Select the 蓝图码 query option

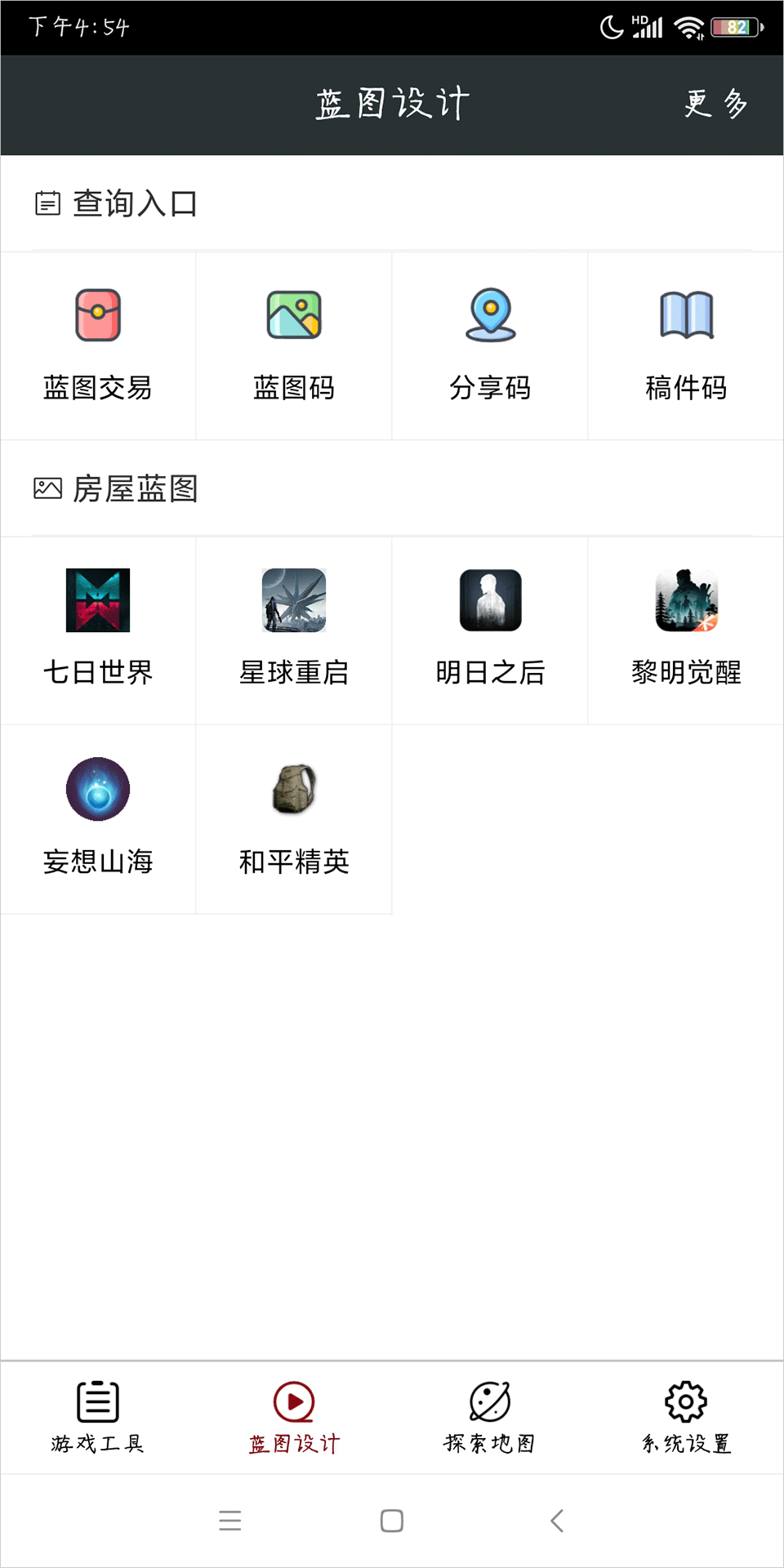pyautogui.click(x=294, y=346)
